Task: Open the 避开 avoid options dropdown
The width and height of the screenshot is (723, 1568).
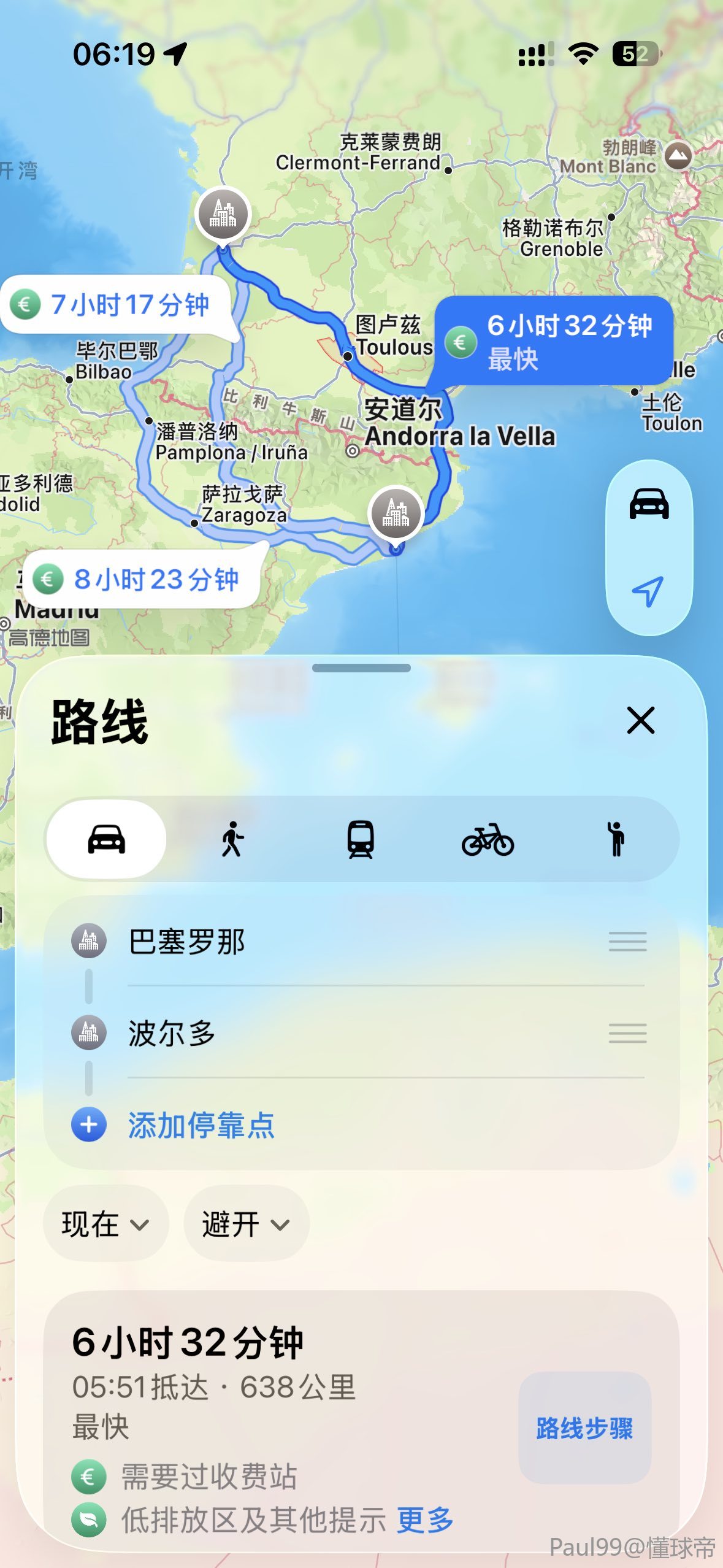Action: point(245,1224)
